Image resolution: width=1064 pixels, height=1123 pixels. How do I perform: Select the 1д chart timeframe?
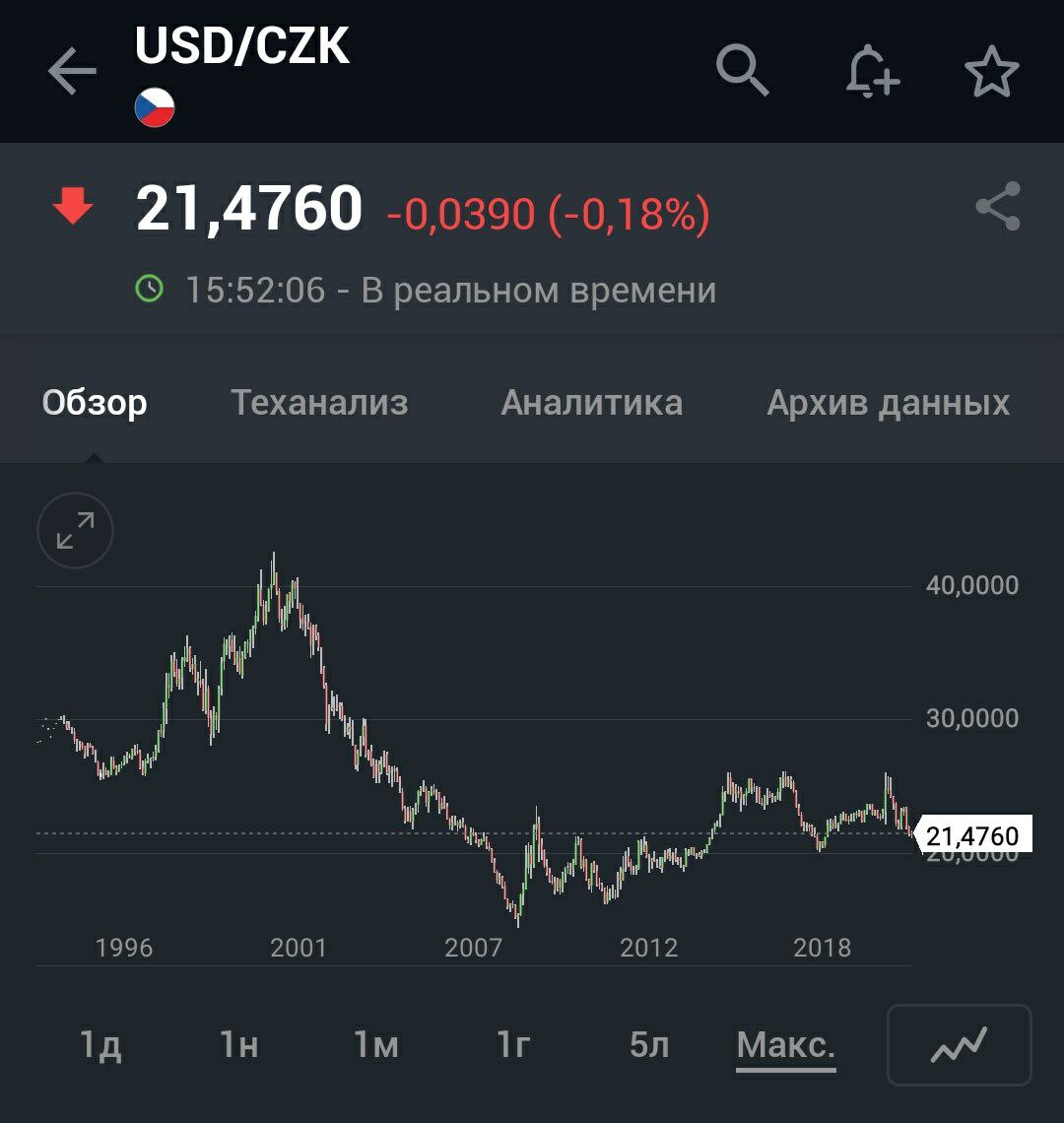(100, 1045)
